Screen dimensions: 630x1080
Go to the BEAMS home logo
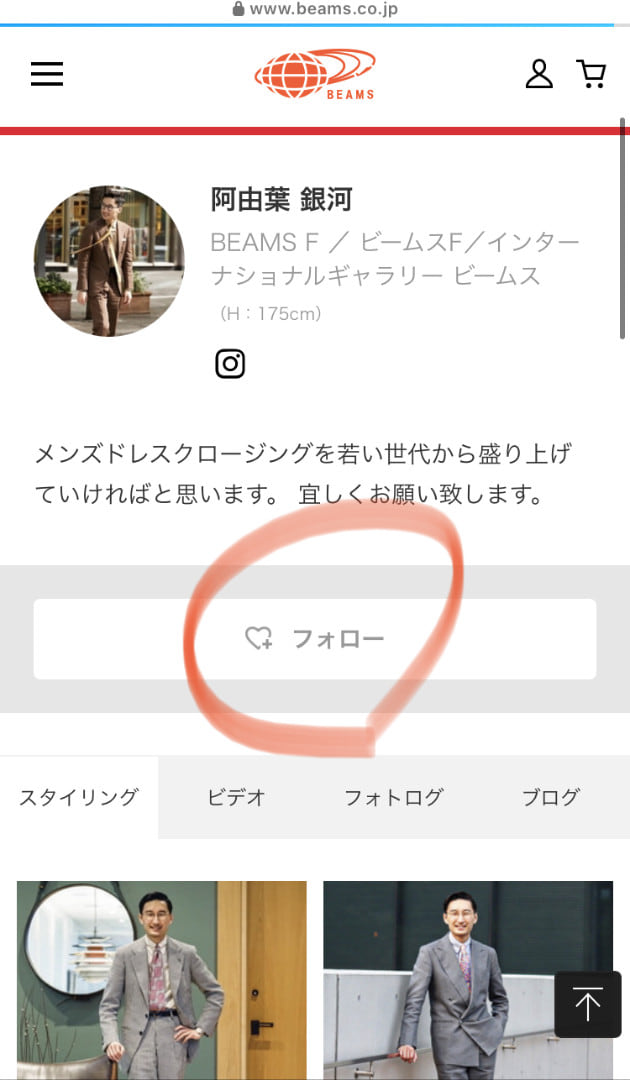[x=315, y=74]
